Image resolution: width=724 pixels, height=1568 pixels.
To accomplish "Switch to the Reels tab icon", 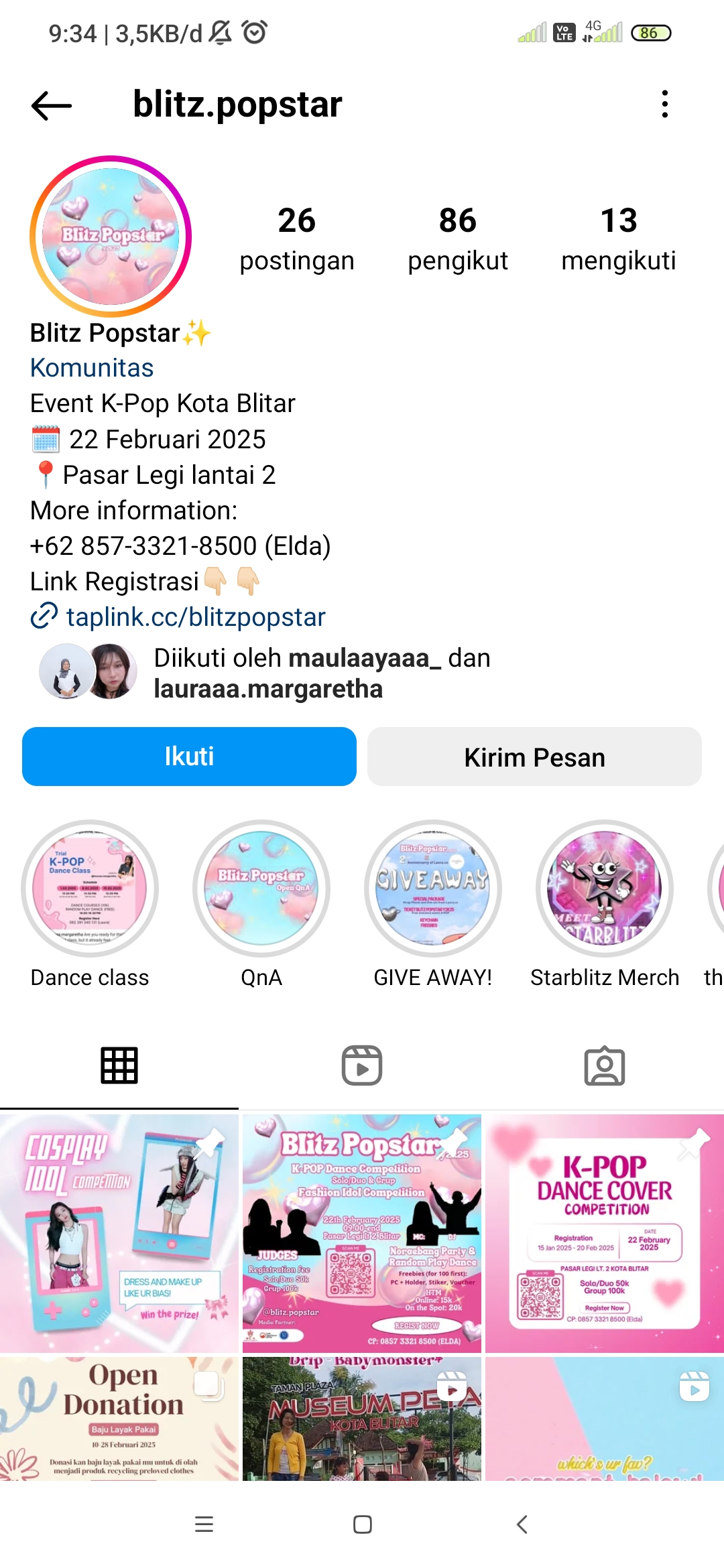I will (361, 1065).
